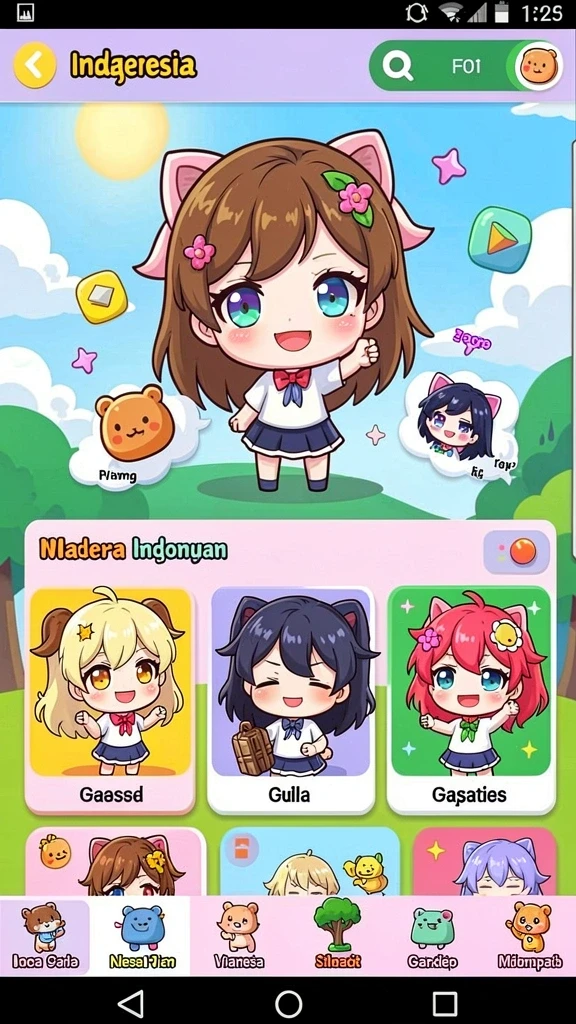
Task: Switch to the Ioca Garia tab
Action: click(x=44, y=936)
